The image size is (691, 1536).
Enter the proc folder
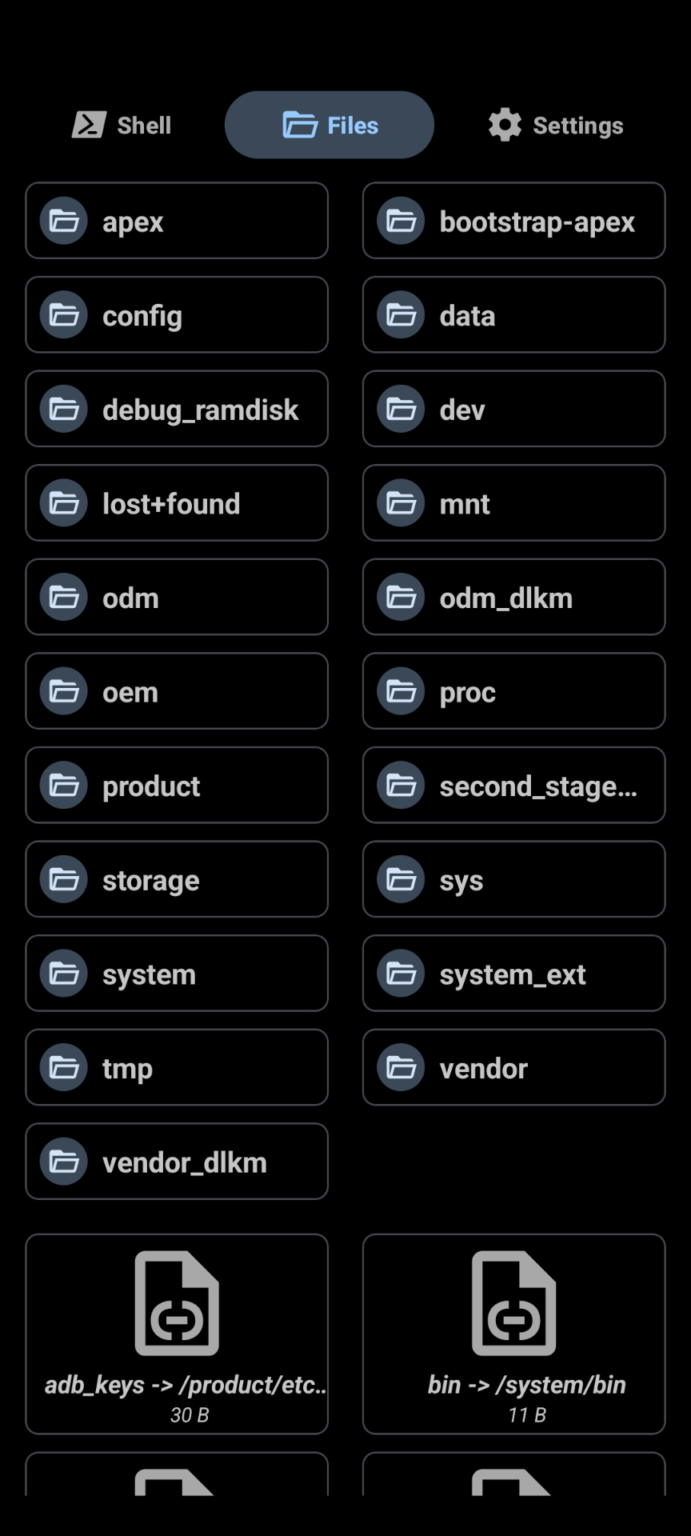pos(514,691)
